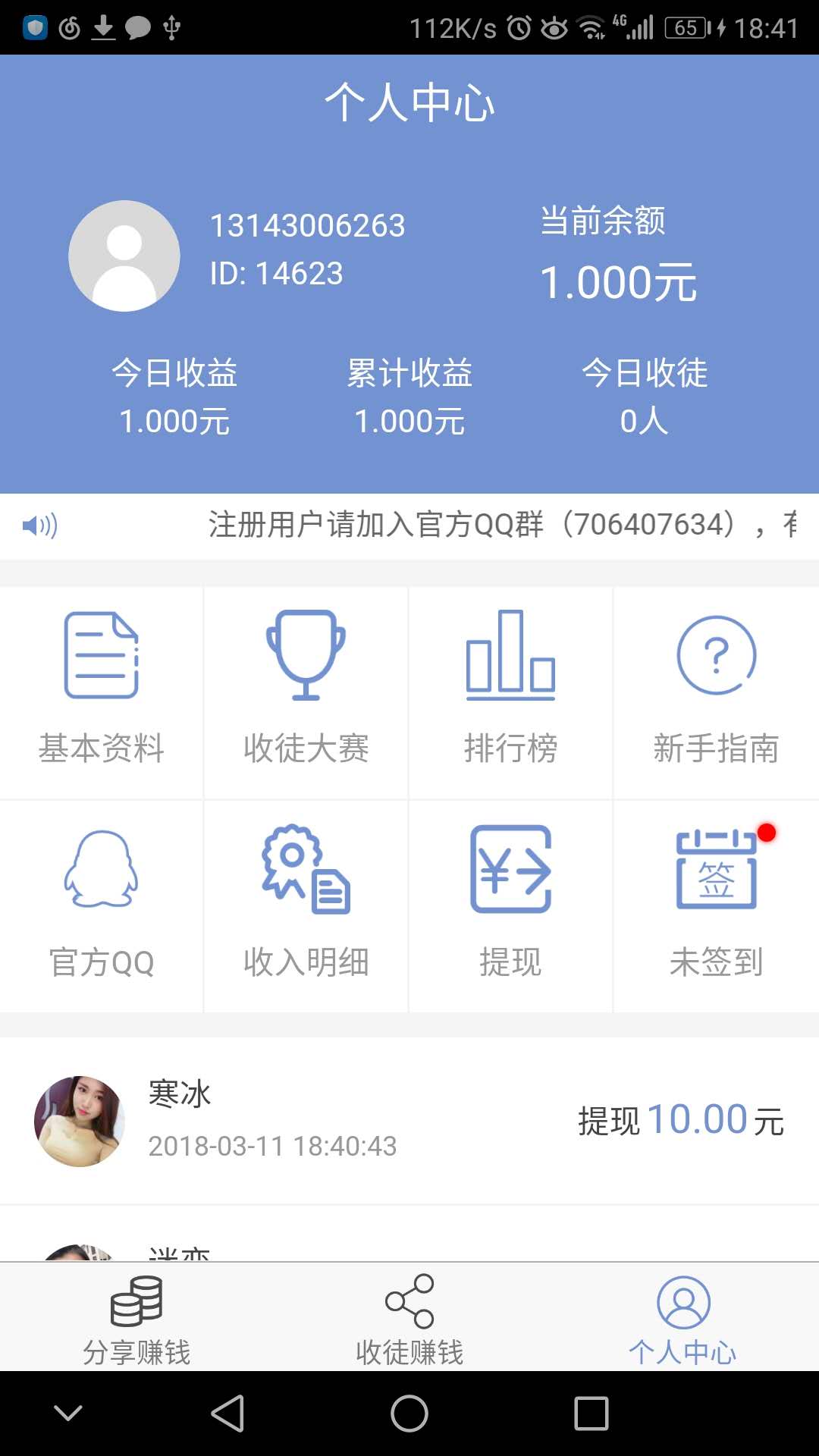Tap the 官方QQ penguin icon
This screenshot has height=1456, width=819.
101,871
